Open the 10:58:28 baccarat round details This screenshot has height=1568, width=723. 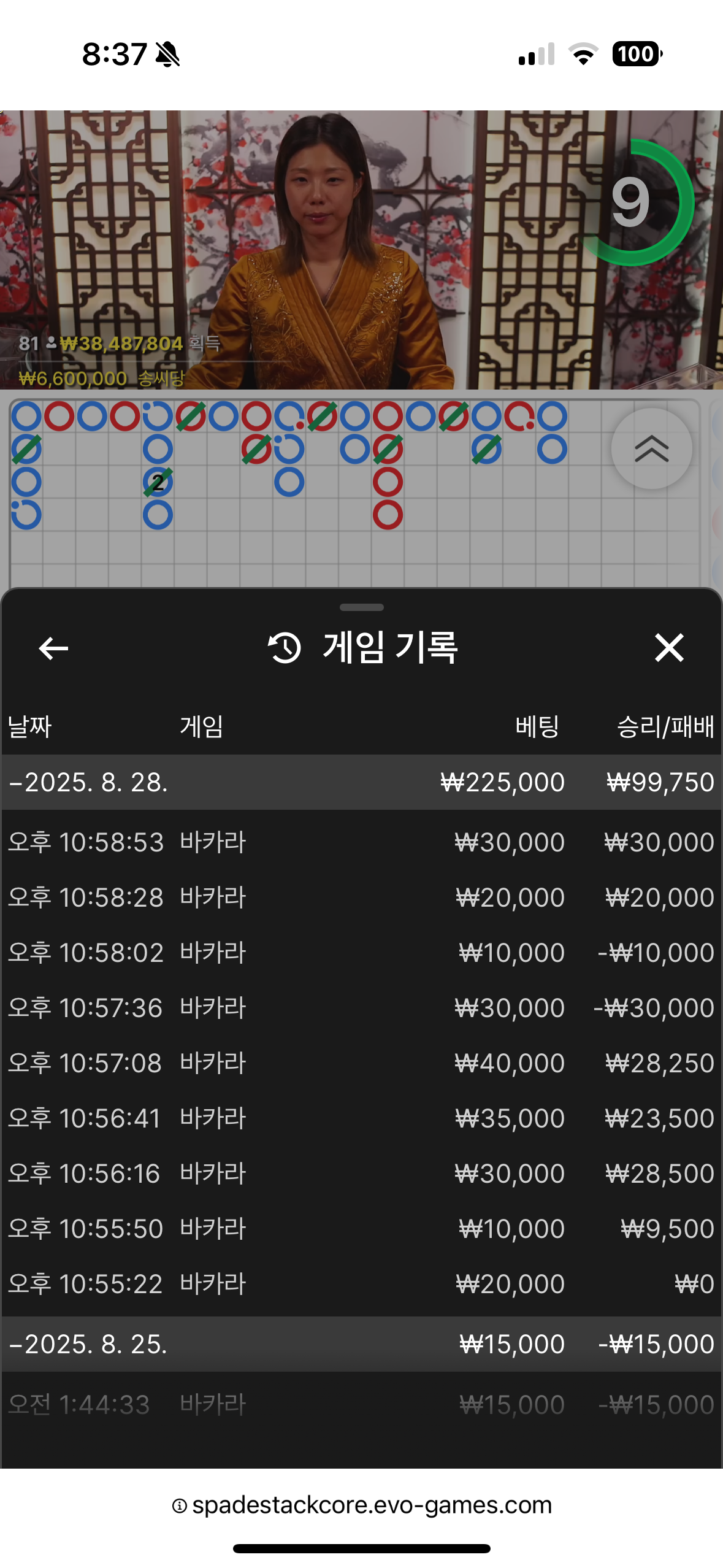[361, 897]
